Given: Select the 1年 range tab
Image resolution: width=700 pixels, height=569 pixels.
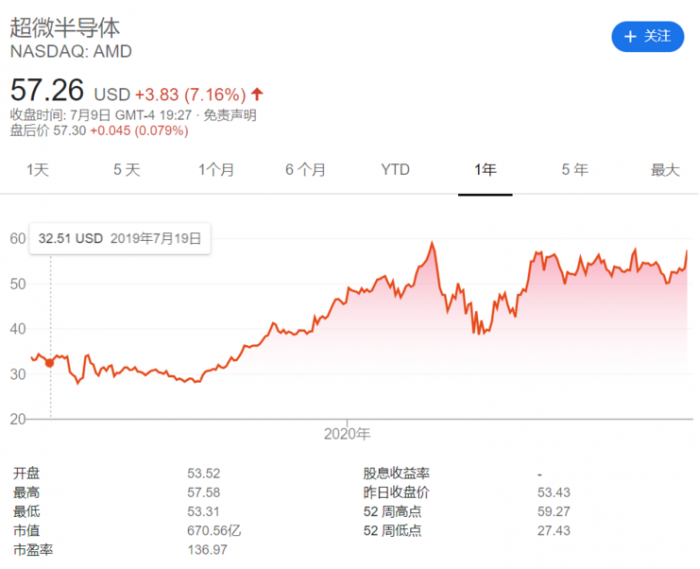Looking at the screenshot, I should [485, 170].
